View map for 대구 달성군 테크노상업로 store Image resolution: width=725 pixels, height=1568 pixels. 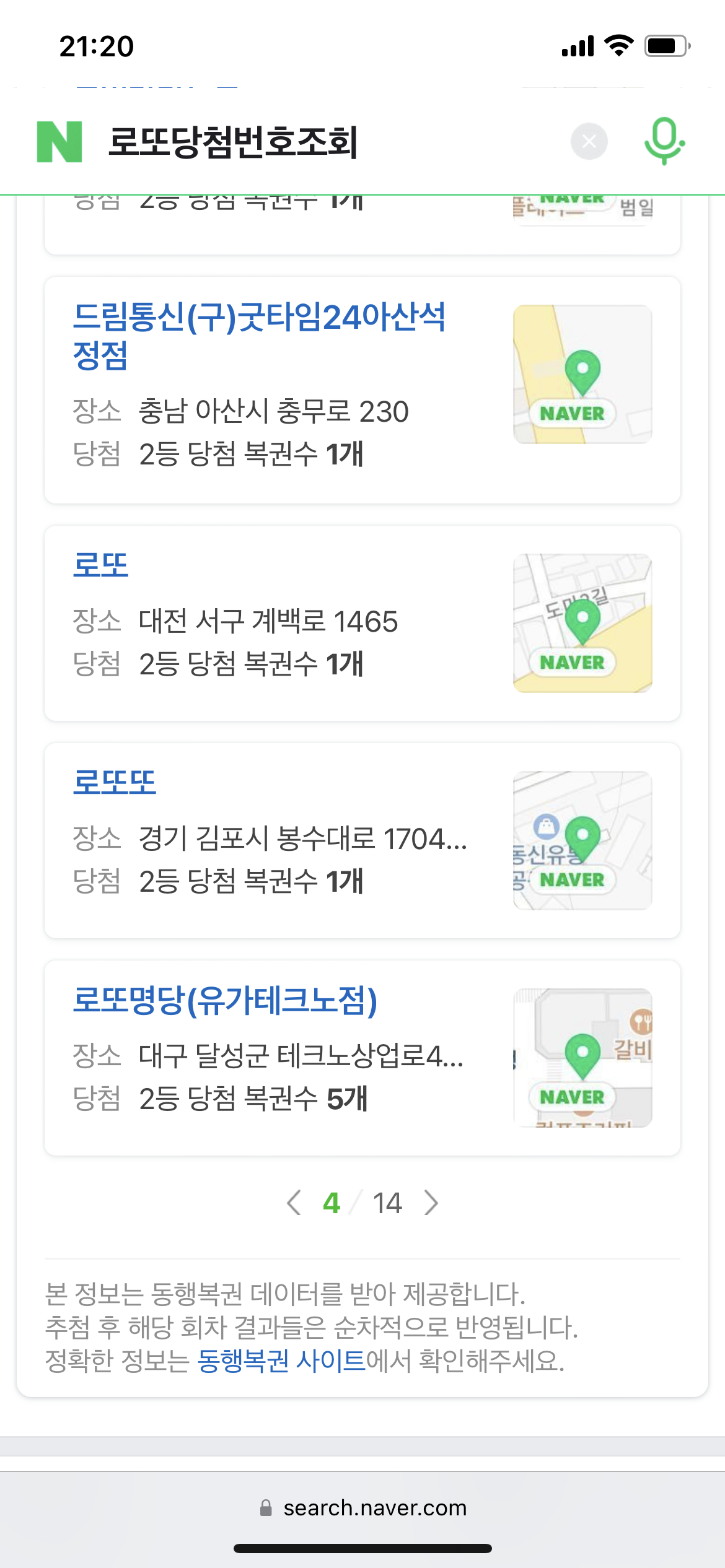point(582,1058)
